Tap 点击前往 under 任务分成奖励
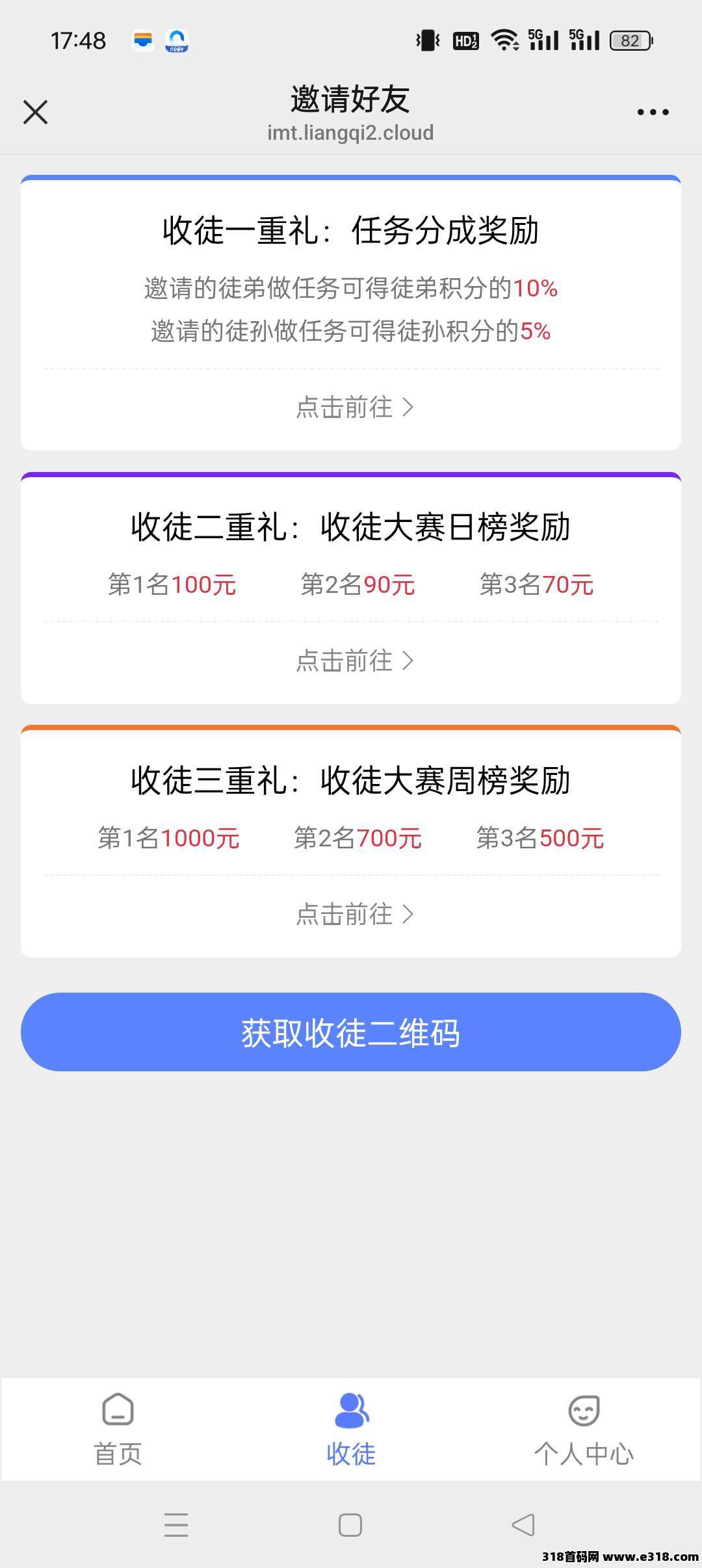 [354, 408]
